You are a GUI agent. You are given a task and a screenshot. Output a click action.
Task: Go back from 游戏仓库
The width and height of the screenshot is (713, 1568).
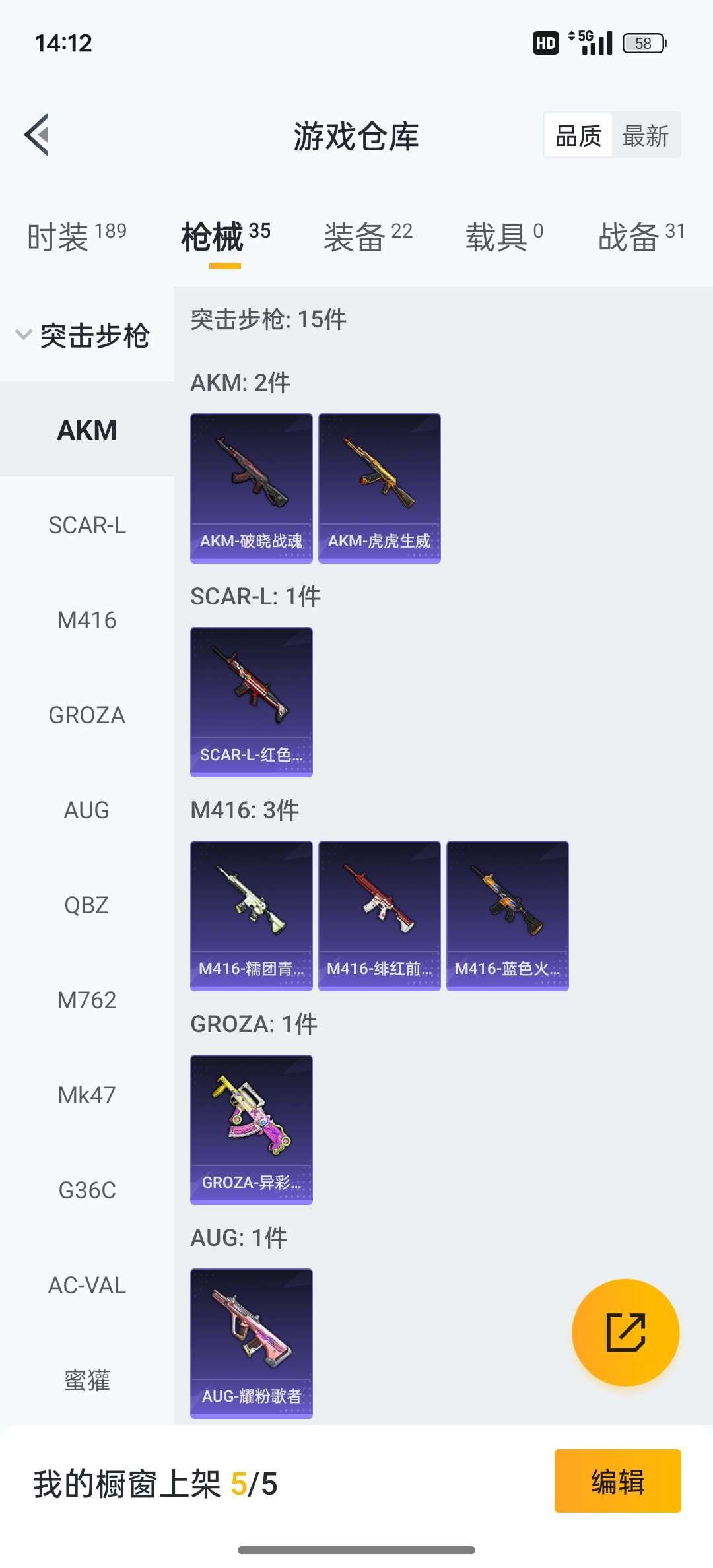pos(37,135)
